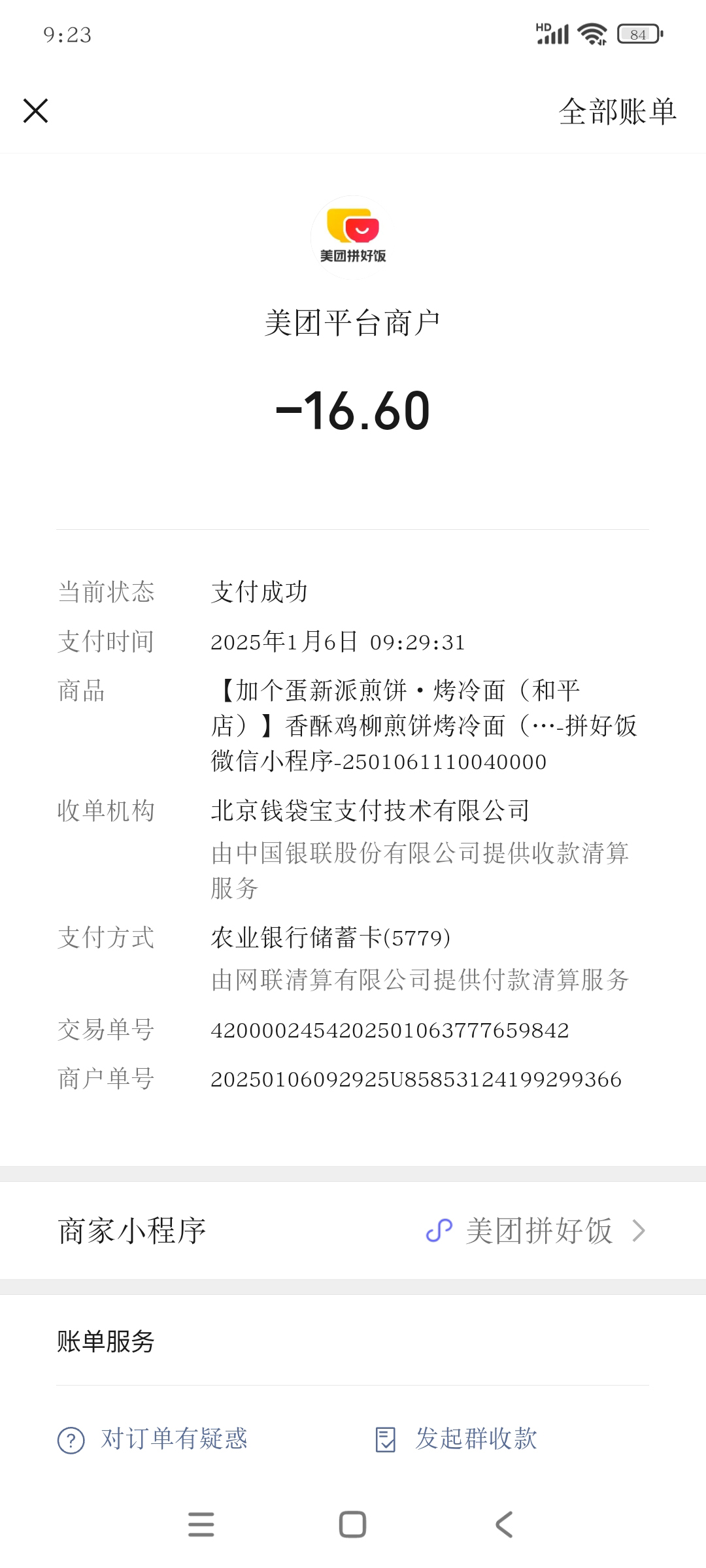The width and height of the screenshot is (706, 1568).
Task: Open 全部账单 all bills
Action: pos(617,111)
